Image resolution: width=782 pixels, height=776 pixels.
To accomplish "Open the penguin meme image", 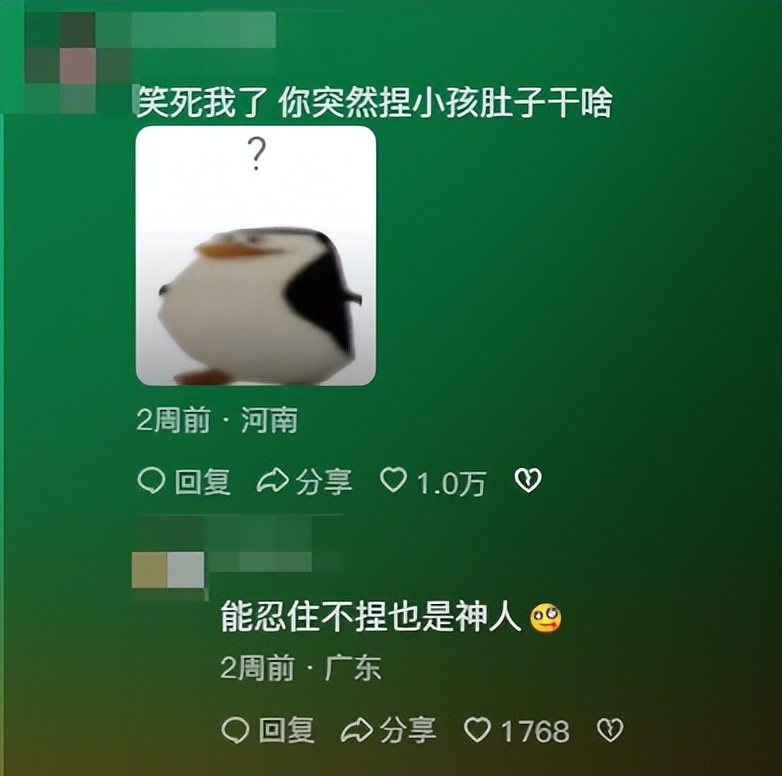I will 256,256.
